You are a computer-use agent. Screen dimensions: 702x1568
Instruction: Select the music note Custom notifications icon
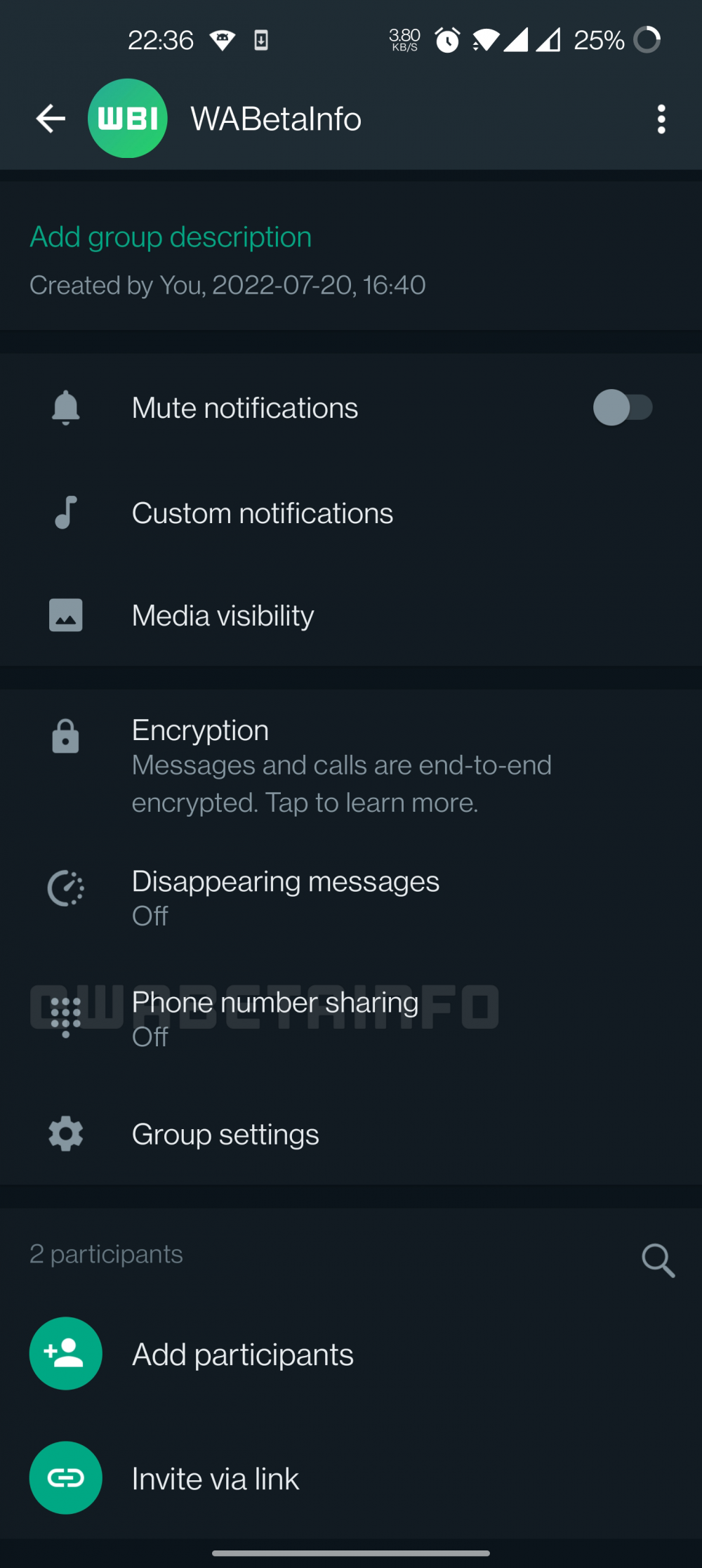coord(65,513)
